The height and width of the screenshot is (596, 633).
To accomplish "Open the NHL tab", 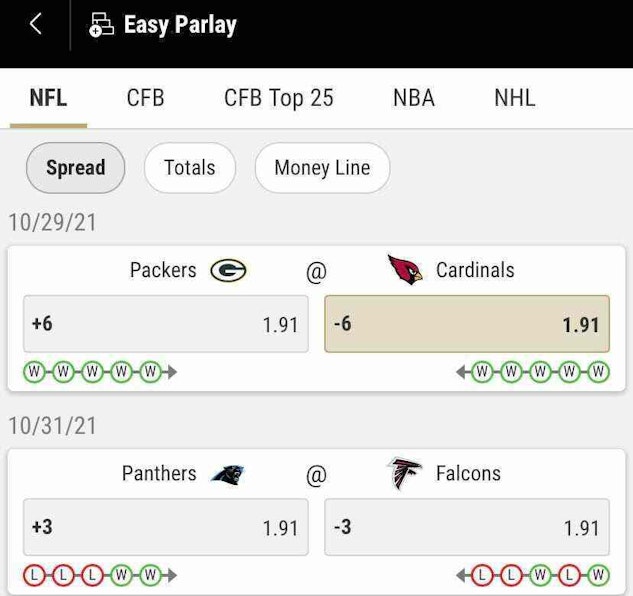I will point(515,98).
